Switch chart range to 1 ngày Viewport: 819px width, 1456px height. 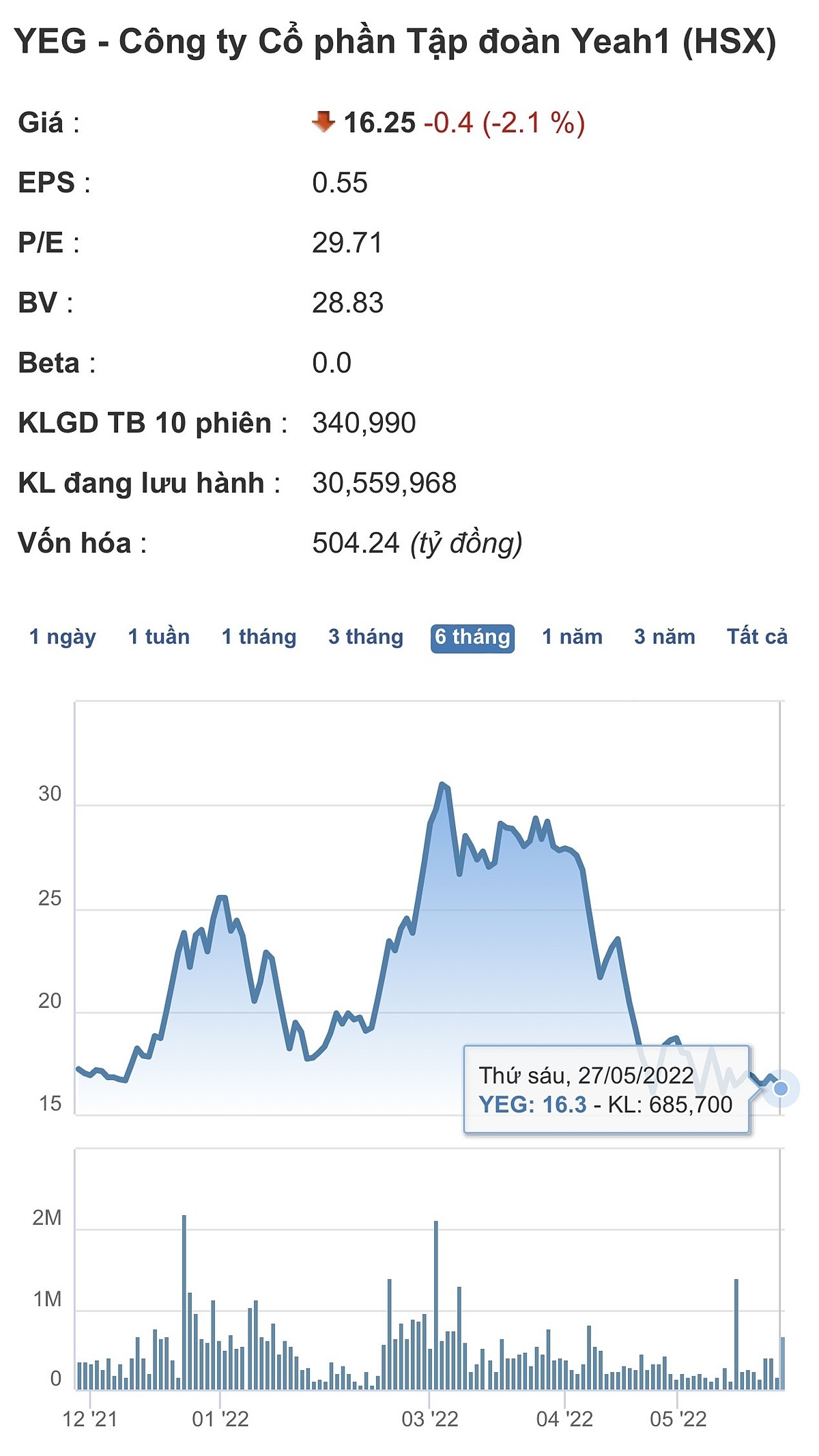pyautogui.click(x=62, y=637)
